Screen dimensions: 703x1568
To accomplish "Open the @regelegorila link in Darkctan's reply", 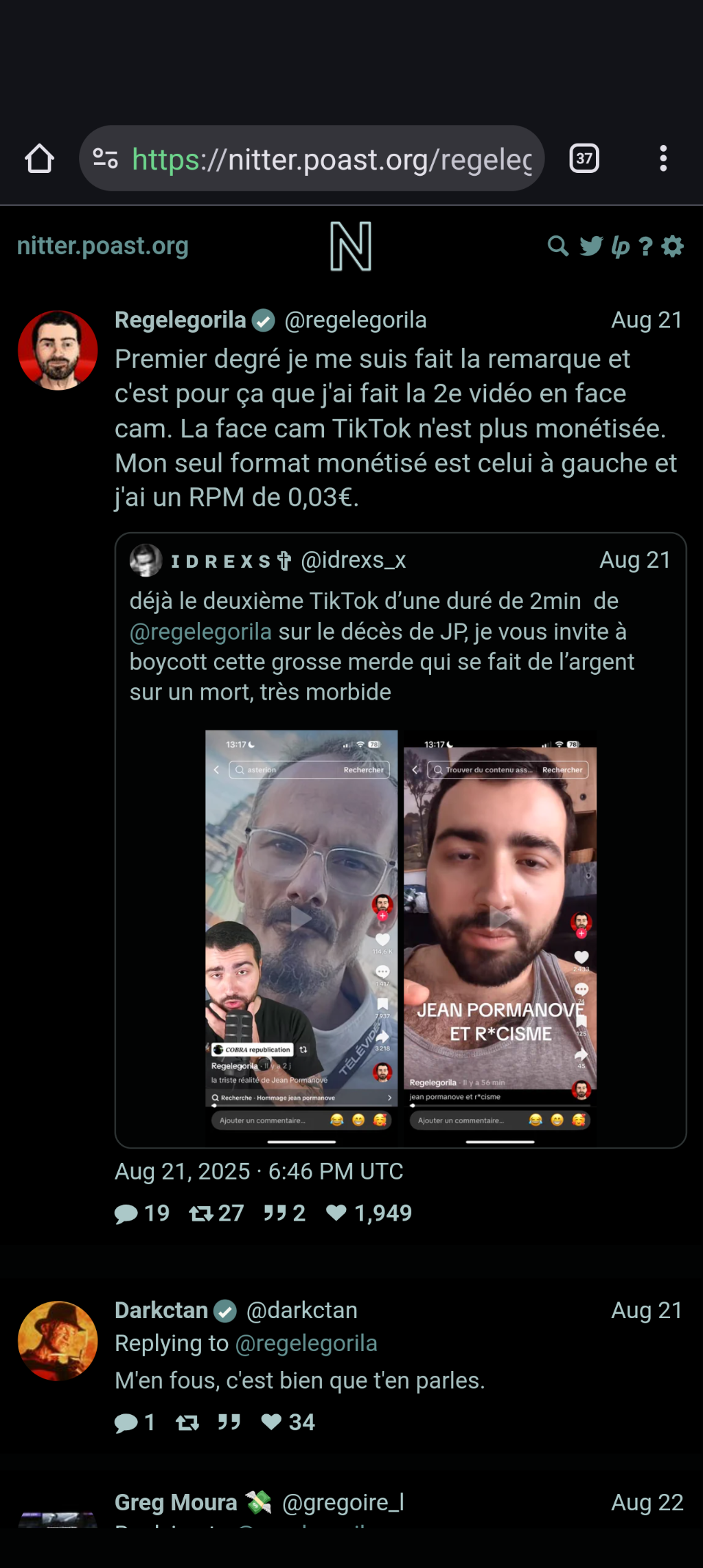I will point(306,1344).
